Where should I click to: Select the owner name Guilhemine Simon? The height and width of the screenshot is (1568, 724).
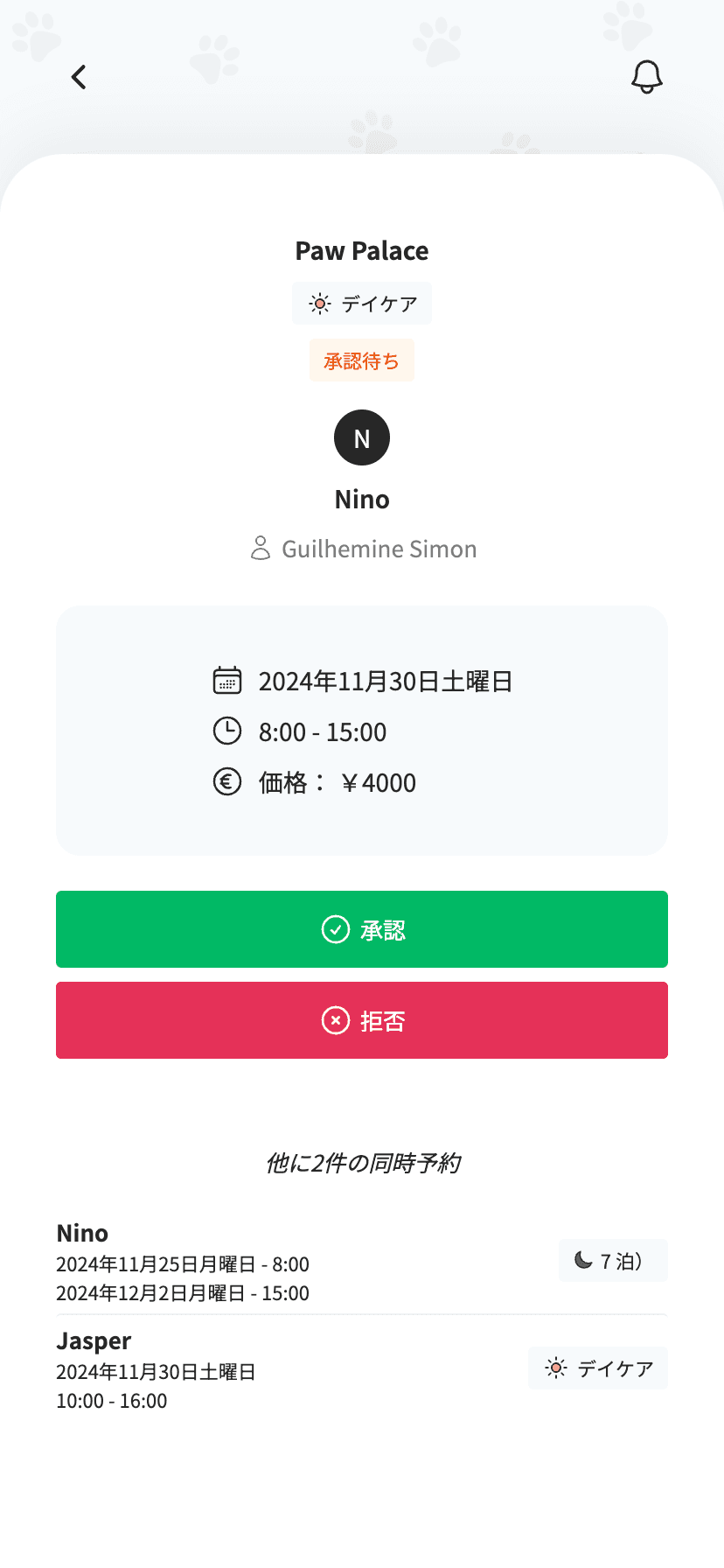[x=378, y=549]
